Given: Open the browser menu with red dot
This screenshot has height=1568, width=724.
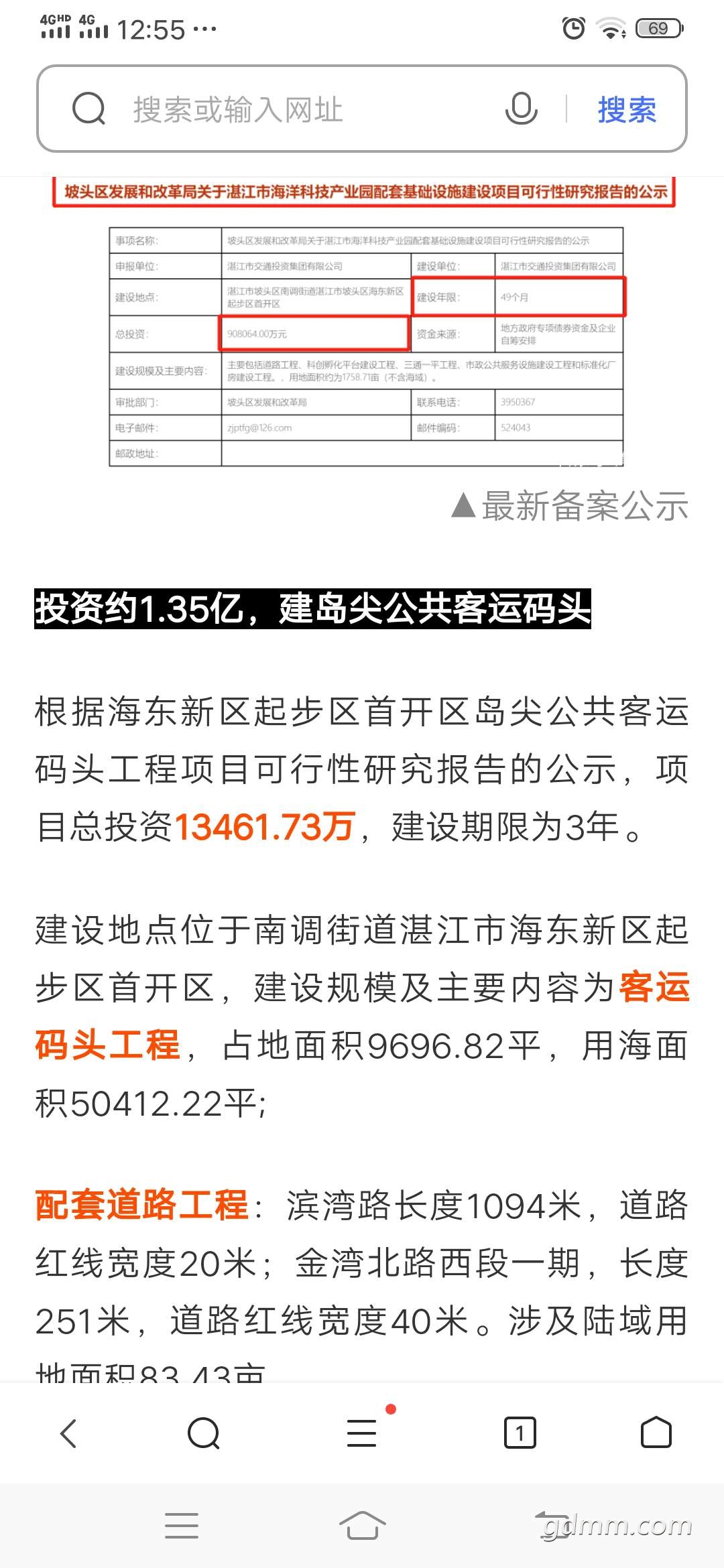Looking at the screenshot, I should 362,1433.
